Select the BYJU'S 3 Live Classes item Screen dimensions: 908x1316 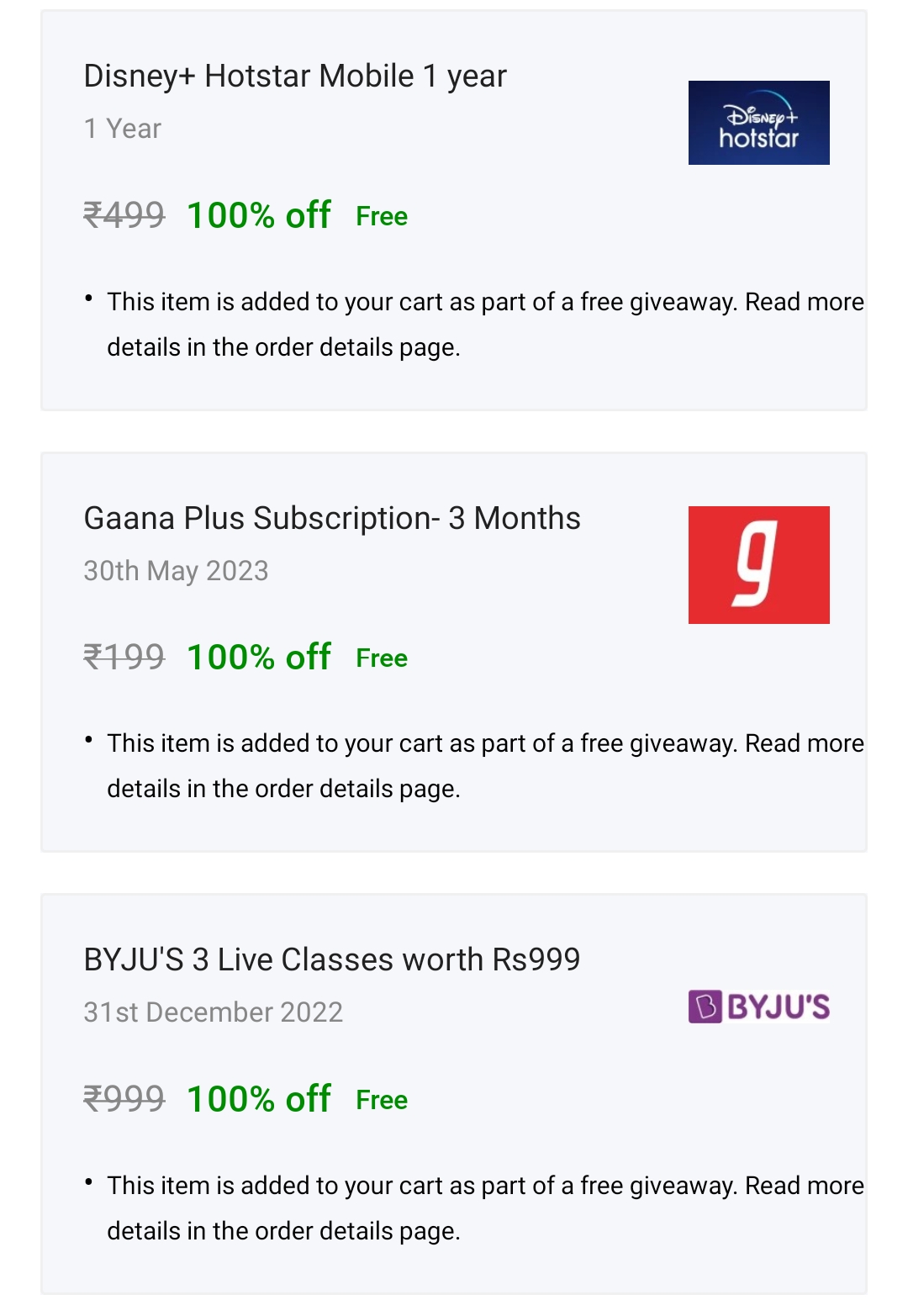pyautogui.click(x=332, y=960)
